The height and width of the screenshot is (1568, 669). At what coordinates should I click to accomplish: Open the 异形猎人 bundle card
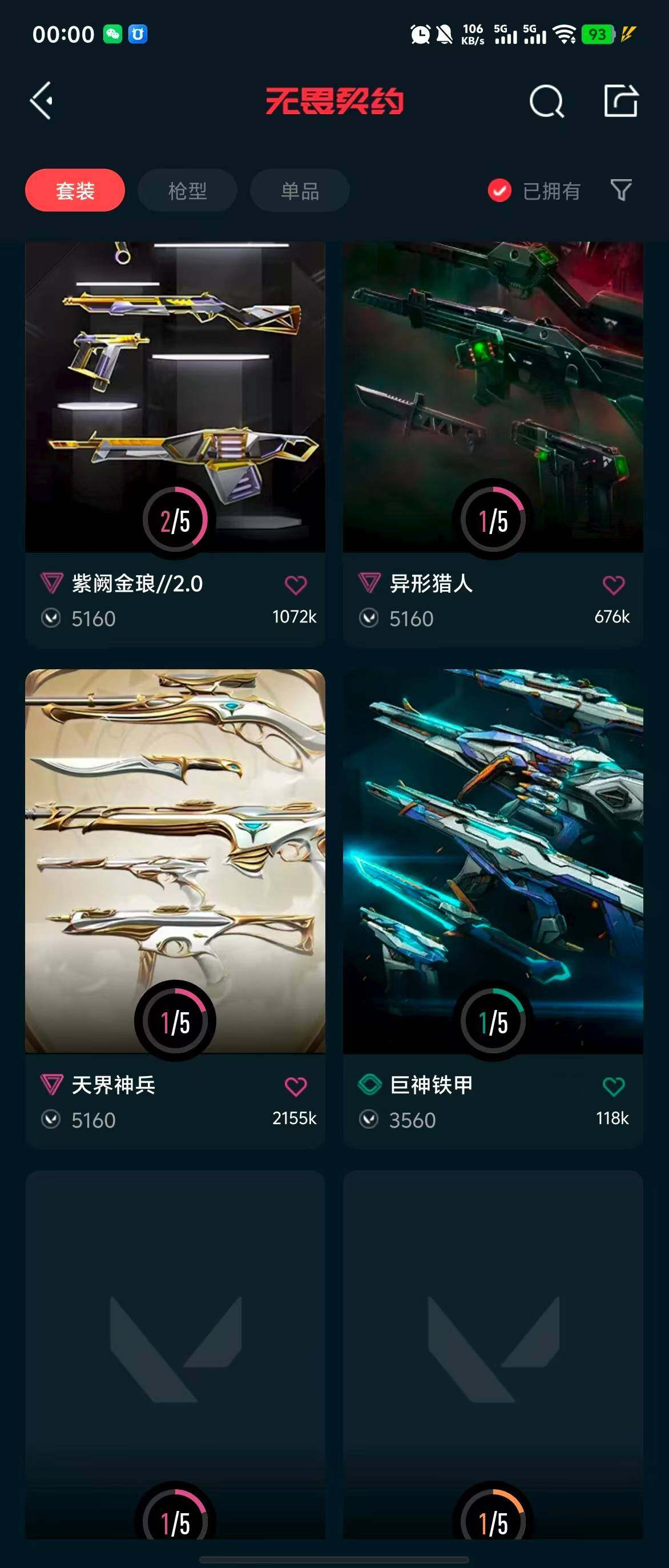pyautogui.click(x=493, y=395)
